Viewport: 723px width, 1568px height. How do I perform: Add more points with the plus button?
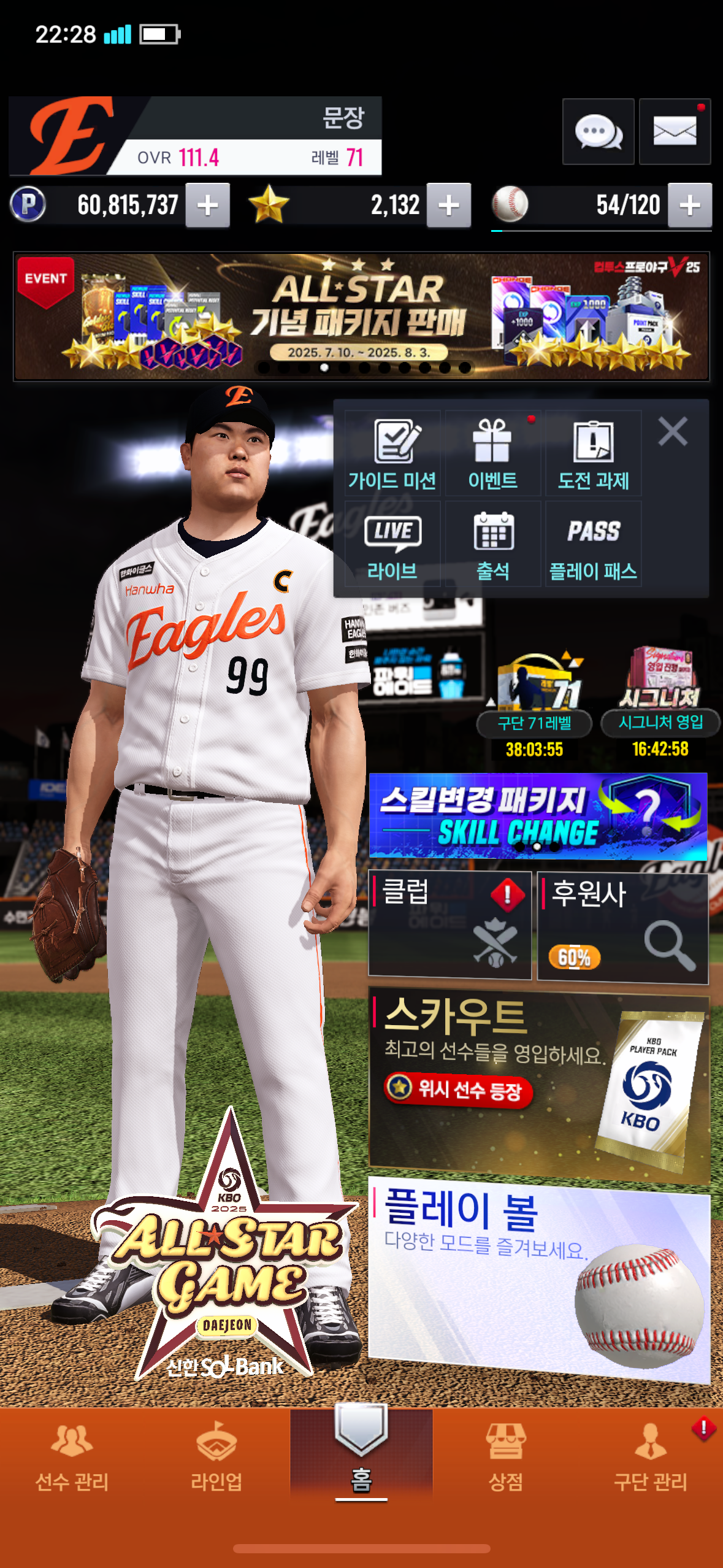click(208, 205)
